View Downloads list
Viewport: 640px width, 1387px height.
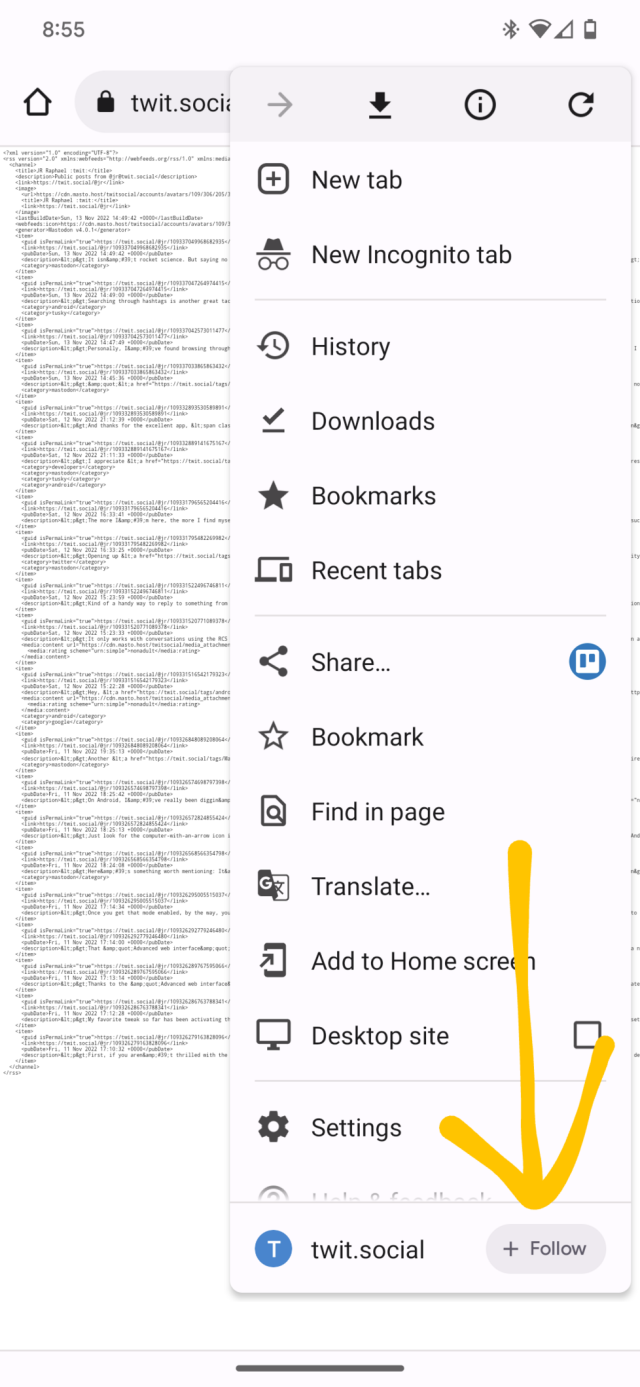tap(372, 421)
